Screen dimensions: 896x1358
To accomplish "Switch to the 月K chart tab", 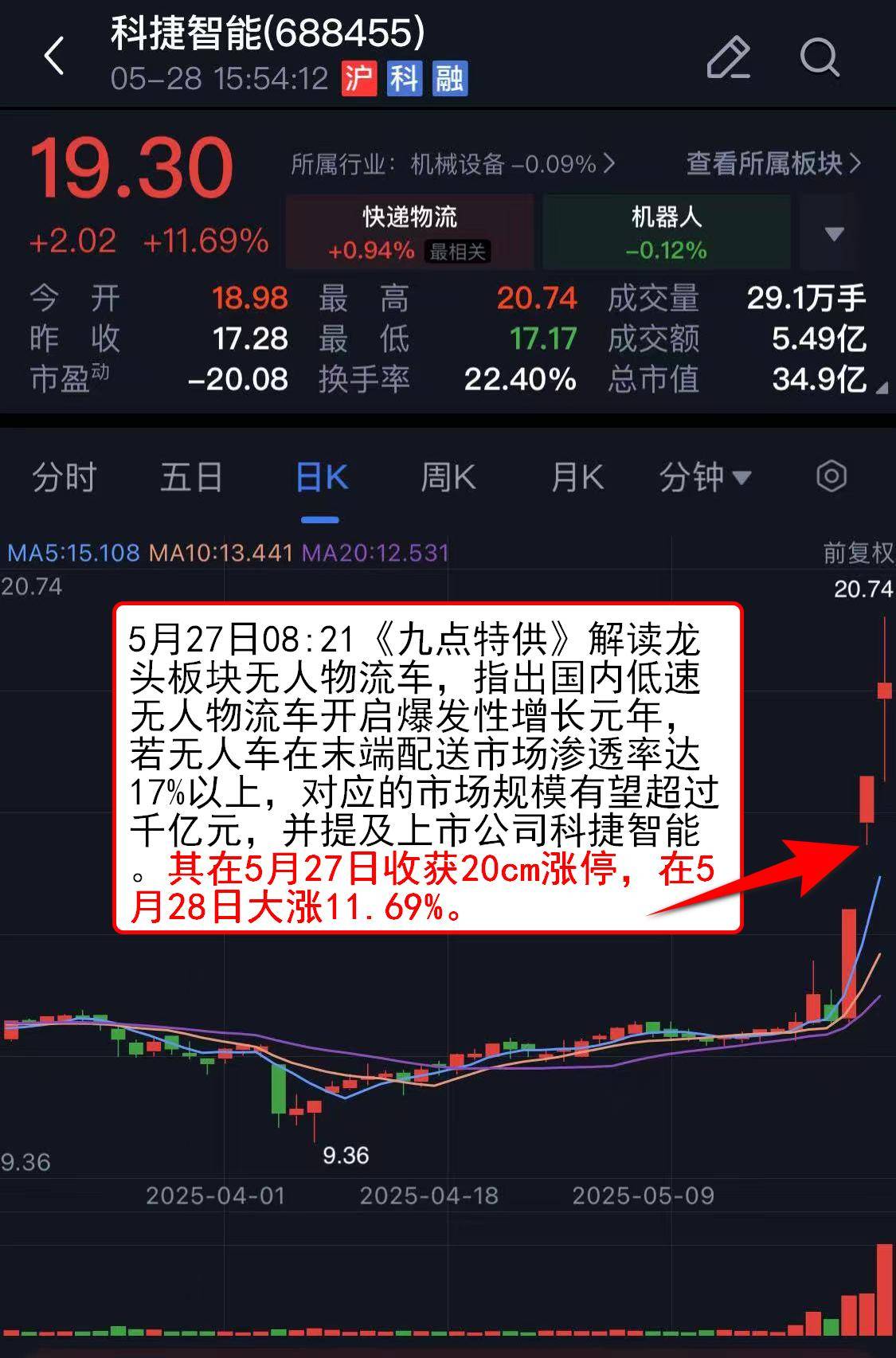I will [x=577, y=478].
